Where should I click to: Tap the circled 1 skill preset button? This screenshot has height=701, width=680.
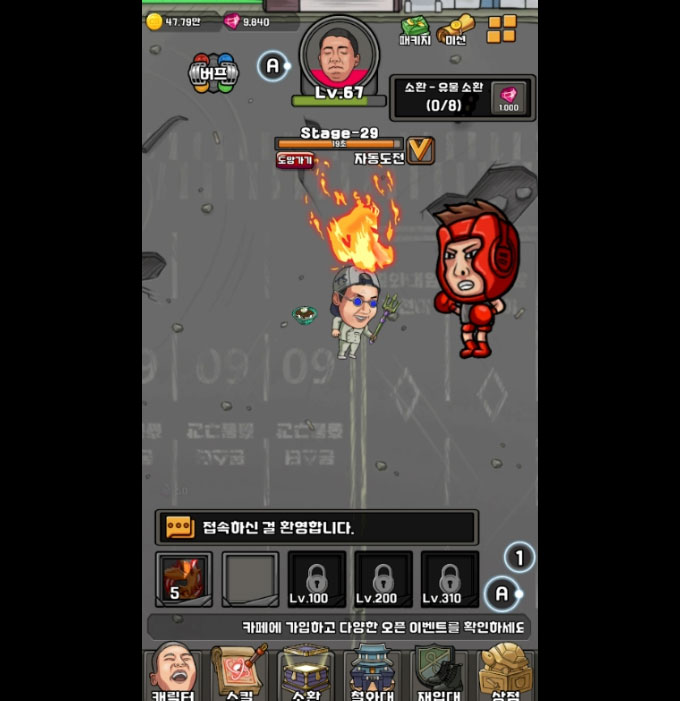click(518, 557)
